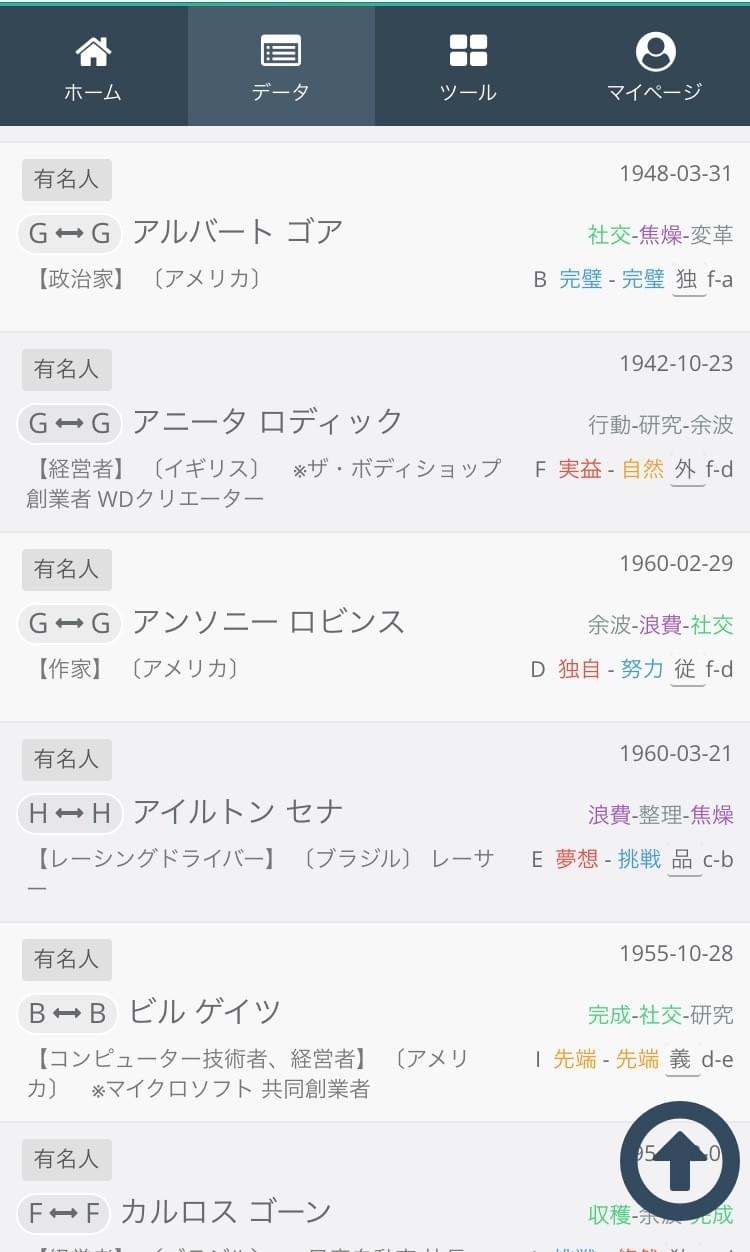
Task: View the カルロス ゴーン entry
Action: click(x=225, y=1212)
